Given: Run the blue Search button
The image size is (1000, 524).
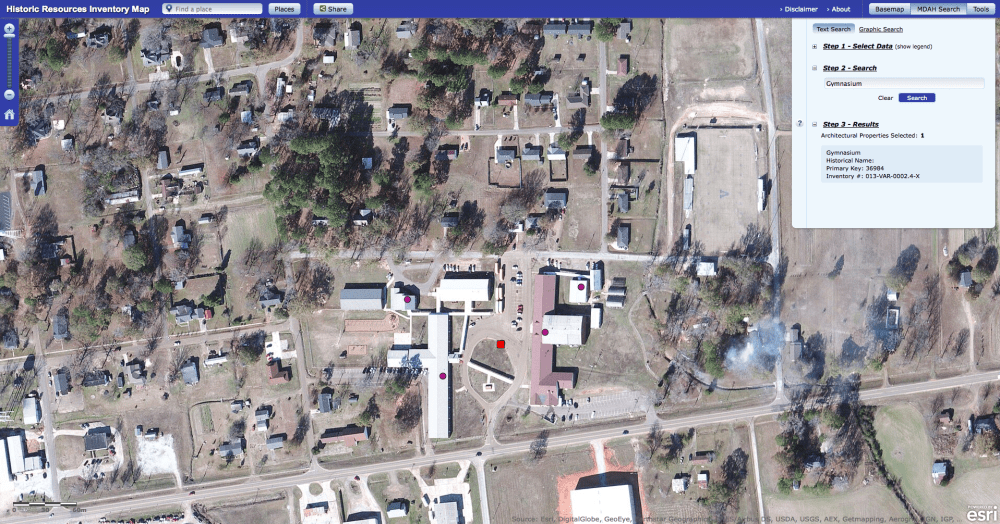Looking at the screenshot, I should click(x=916, y=98).
